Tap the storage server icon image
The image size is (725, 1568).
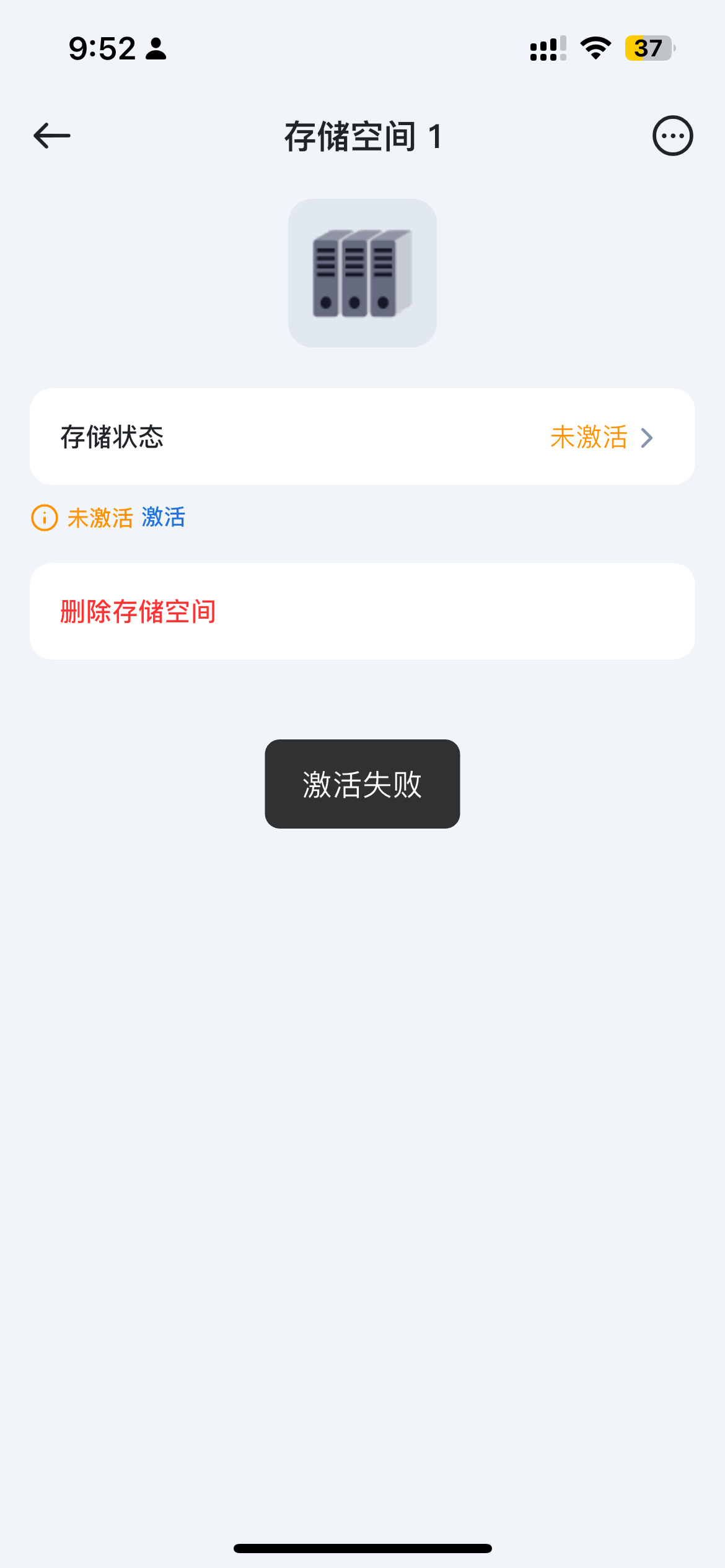click(x=362, y=272)
